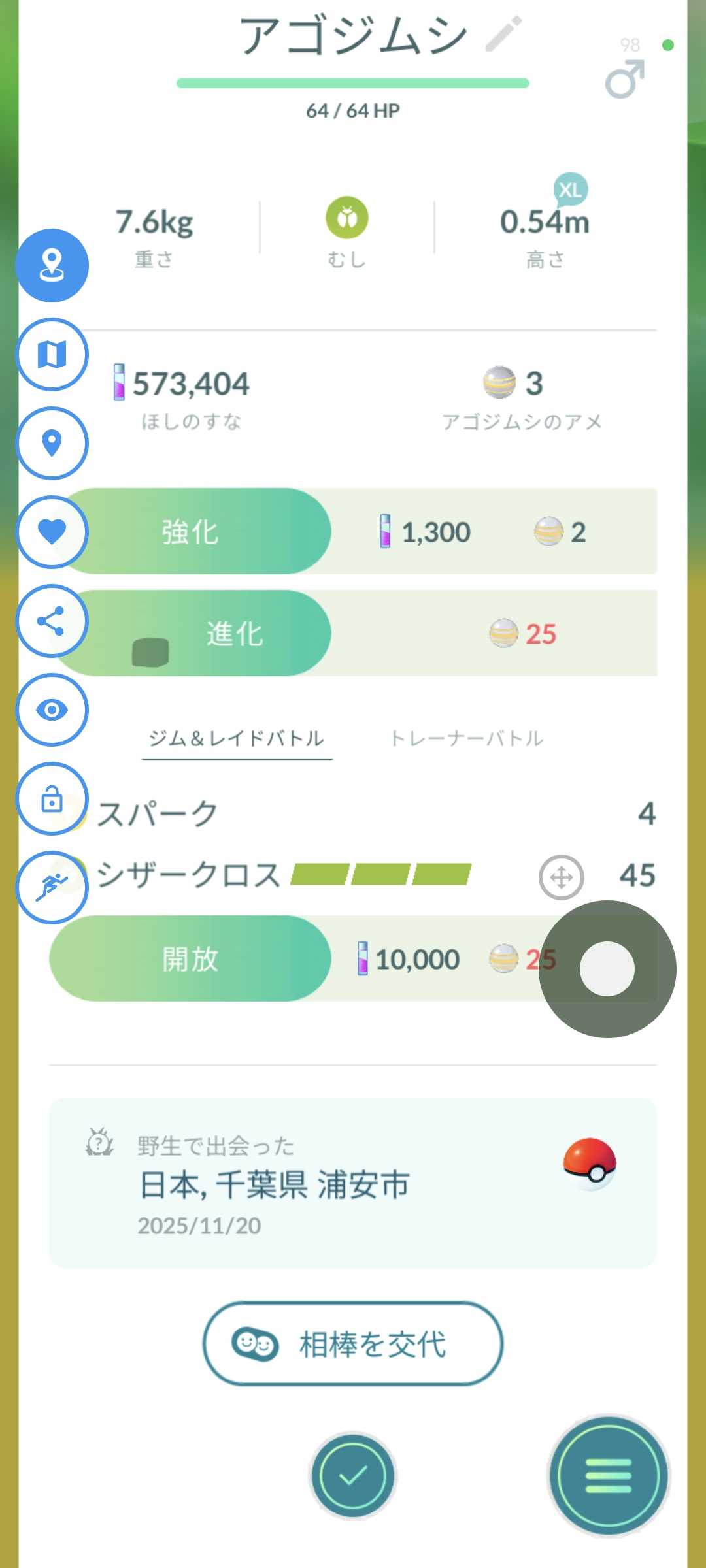Switch to the トレーナーバトル tab
The width and height of the screenshot is (706, 1568).
(x=467, y=739)
